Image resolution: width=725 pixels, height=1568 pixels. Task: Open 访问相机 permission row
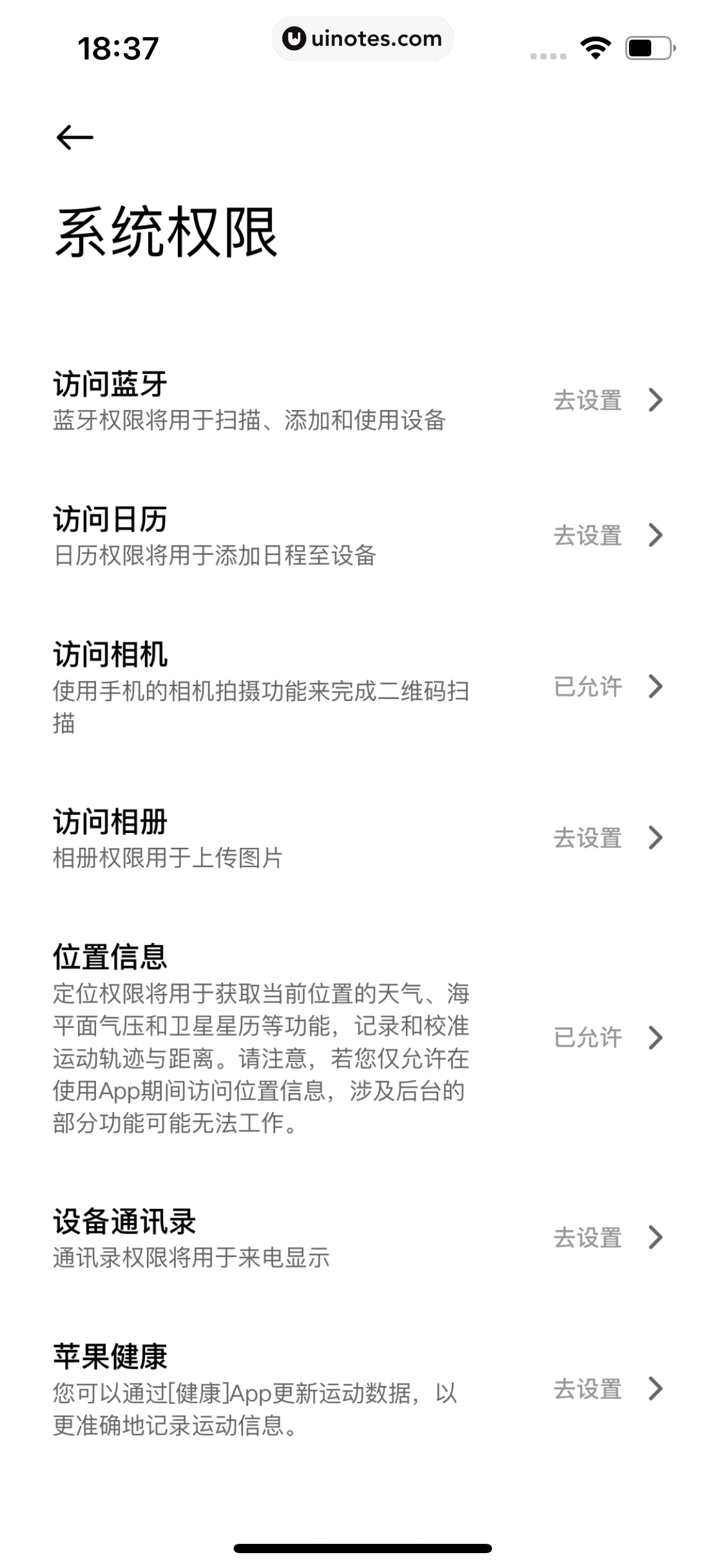362,687
